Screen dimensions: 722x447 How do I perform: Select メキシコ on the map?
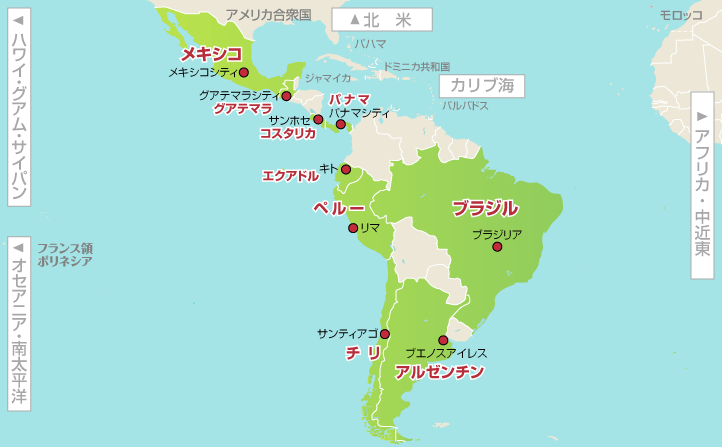tap(211, 52)
